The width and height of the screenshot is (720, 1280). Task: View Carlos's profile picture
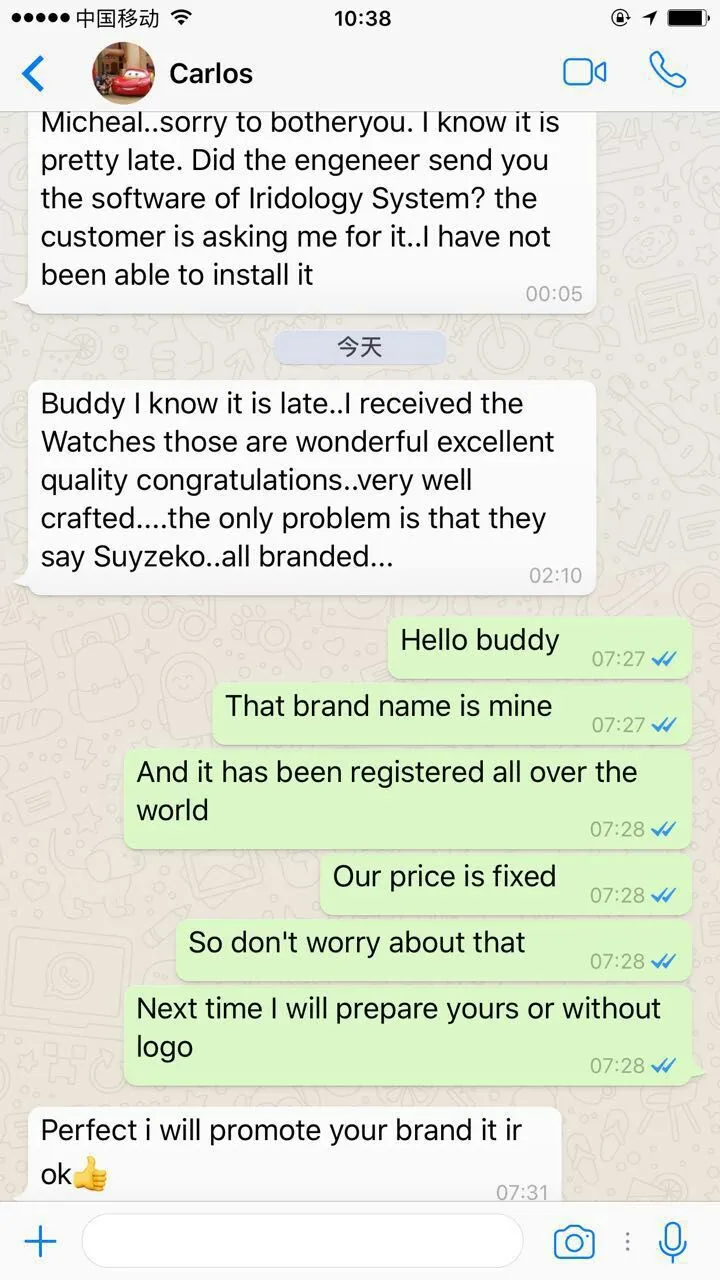point(123,73)
